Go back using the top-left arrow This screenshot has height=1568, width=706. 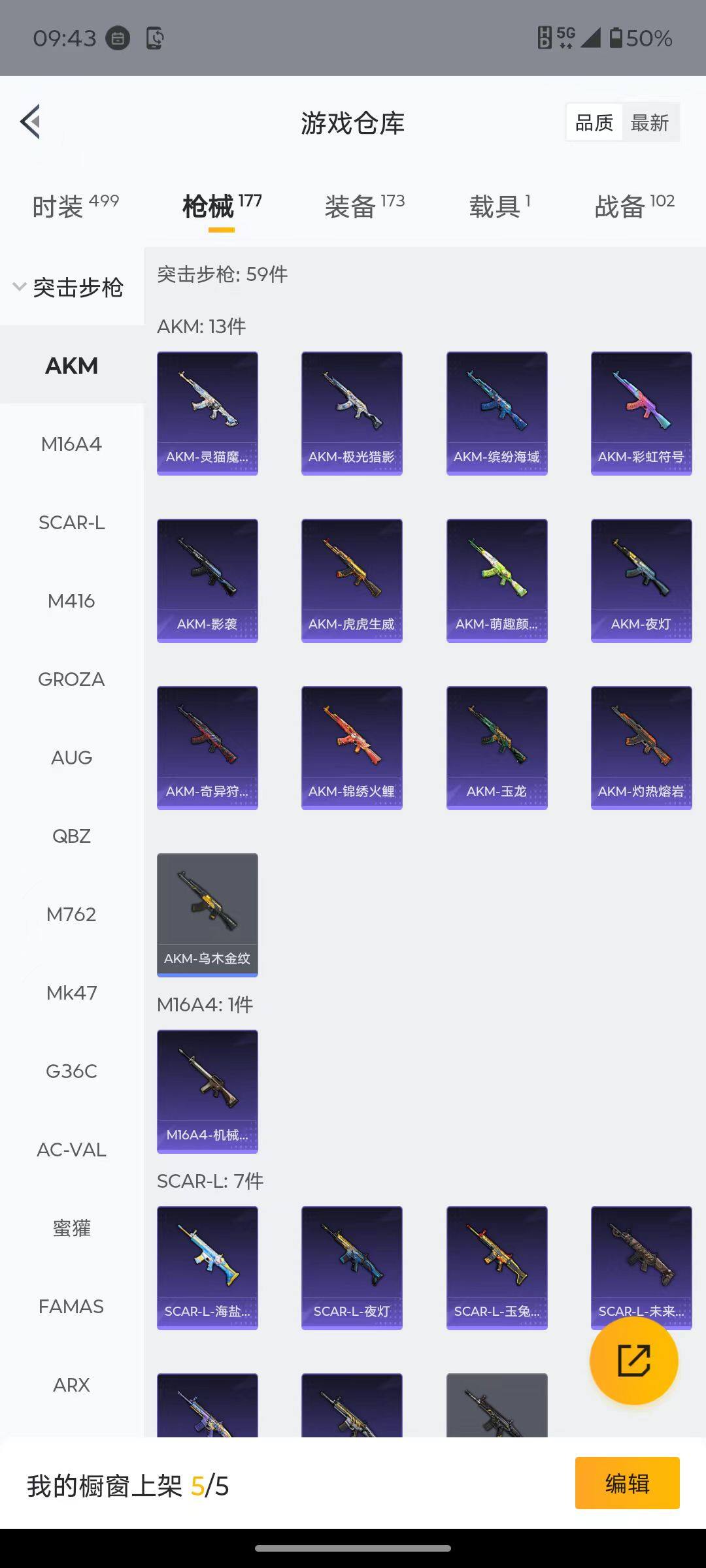(x=31, y=122)
